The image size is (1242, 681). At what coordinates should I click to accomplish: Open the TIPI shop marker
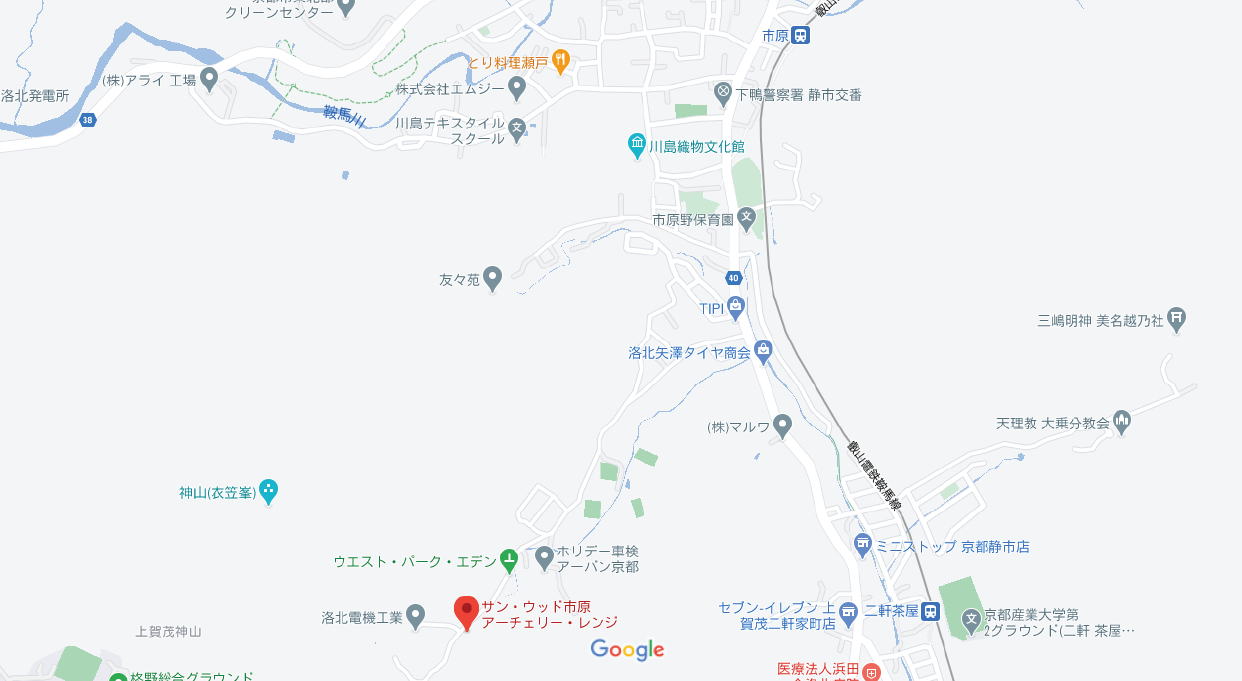coord(736,307)
